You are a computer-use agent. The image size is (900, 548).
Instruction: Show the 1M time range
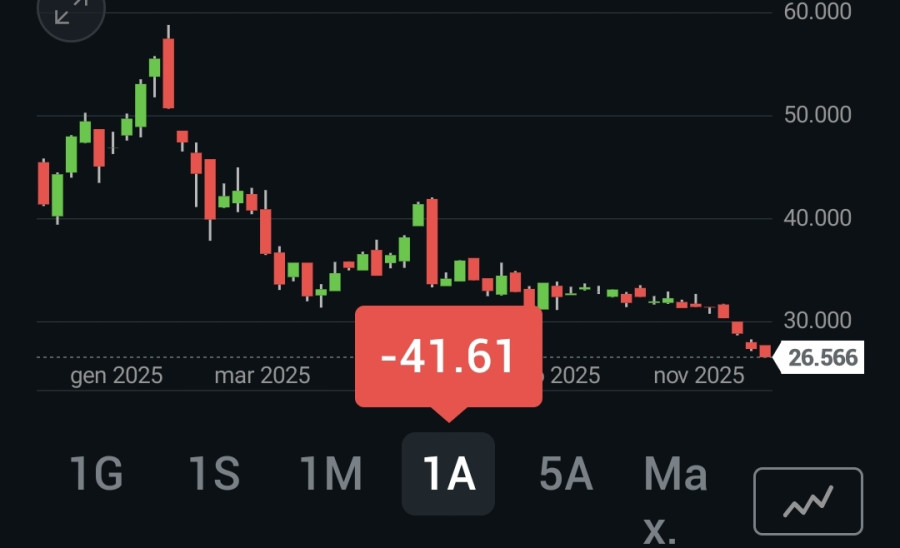pyautogui.click(x=331, y=474)
